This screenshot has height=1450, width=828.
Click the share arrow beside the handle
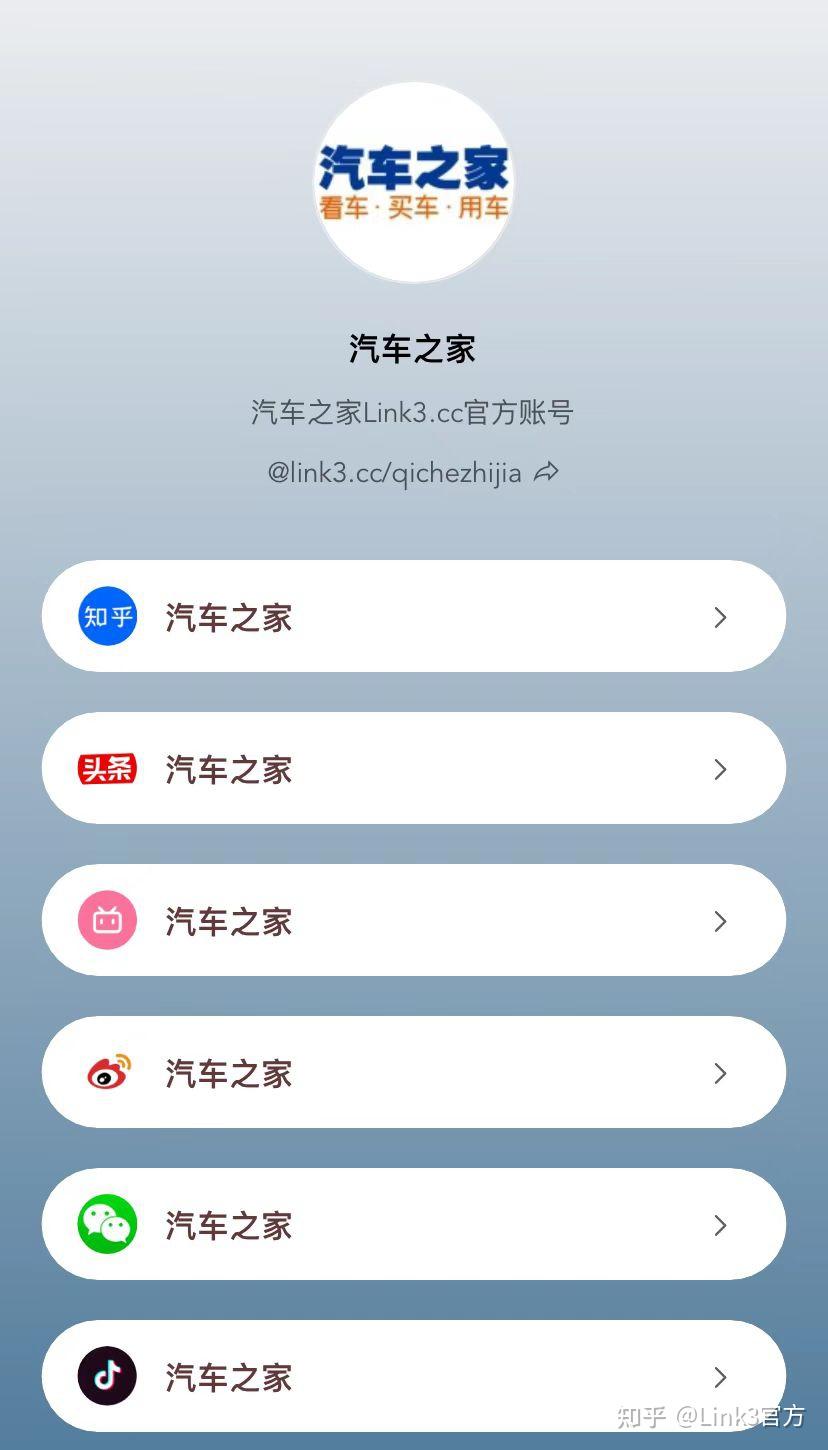coord(546,472)
